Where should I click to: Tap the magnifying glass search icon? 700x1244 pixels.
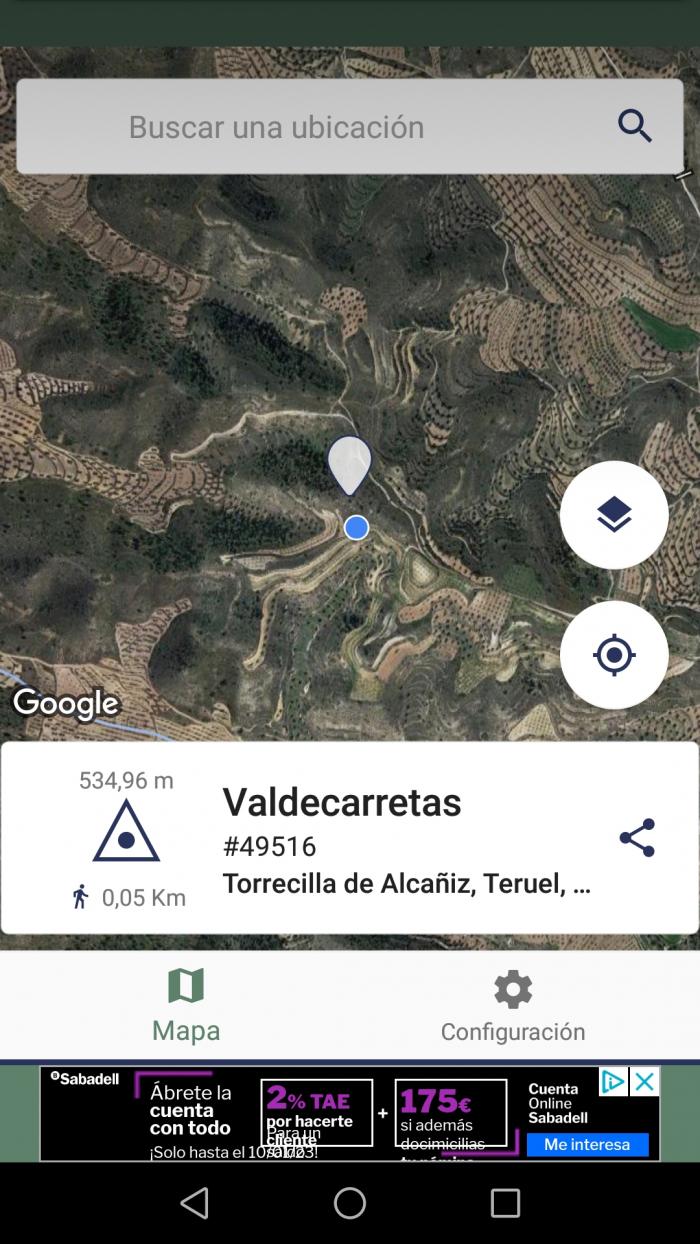pyautogui.click(x=635, y=127)
